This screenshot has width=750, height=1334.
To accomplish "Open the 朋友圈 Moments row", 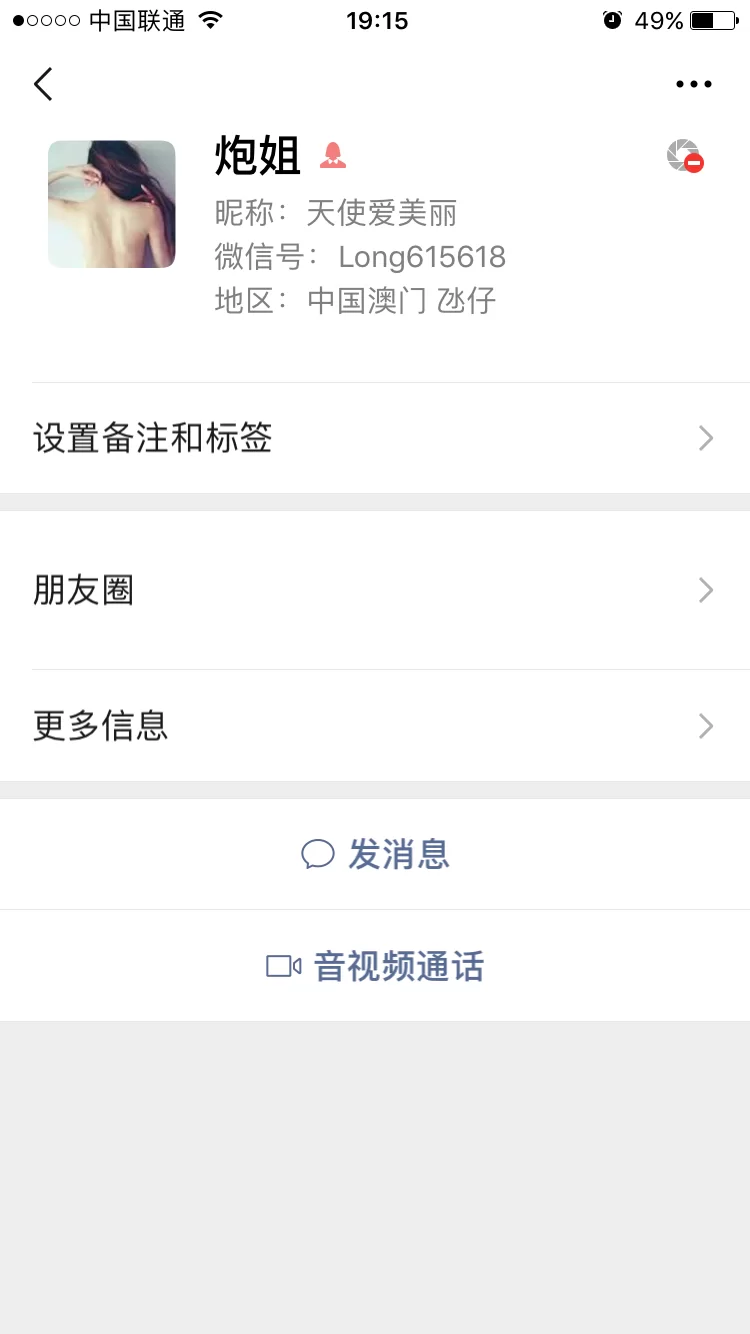I will pyautogui.click(x=375, y=590).
